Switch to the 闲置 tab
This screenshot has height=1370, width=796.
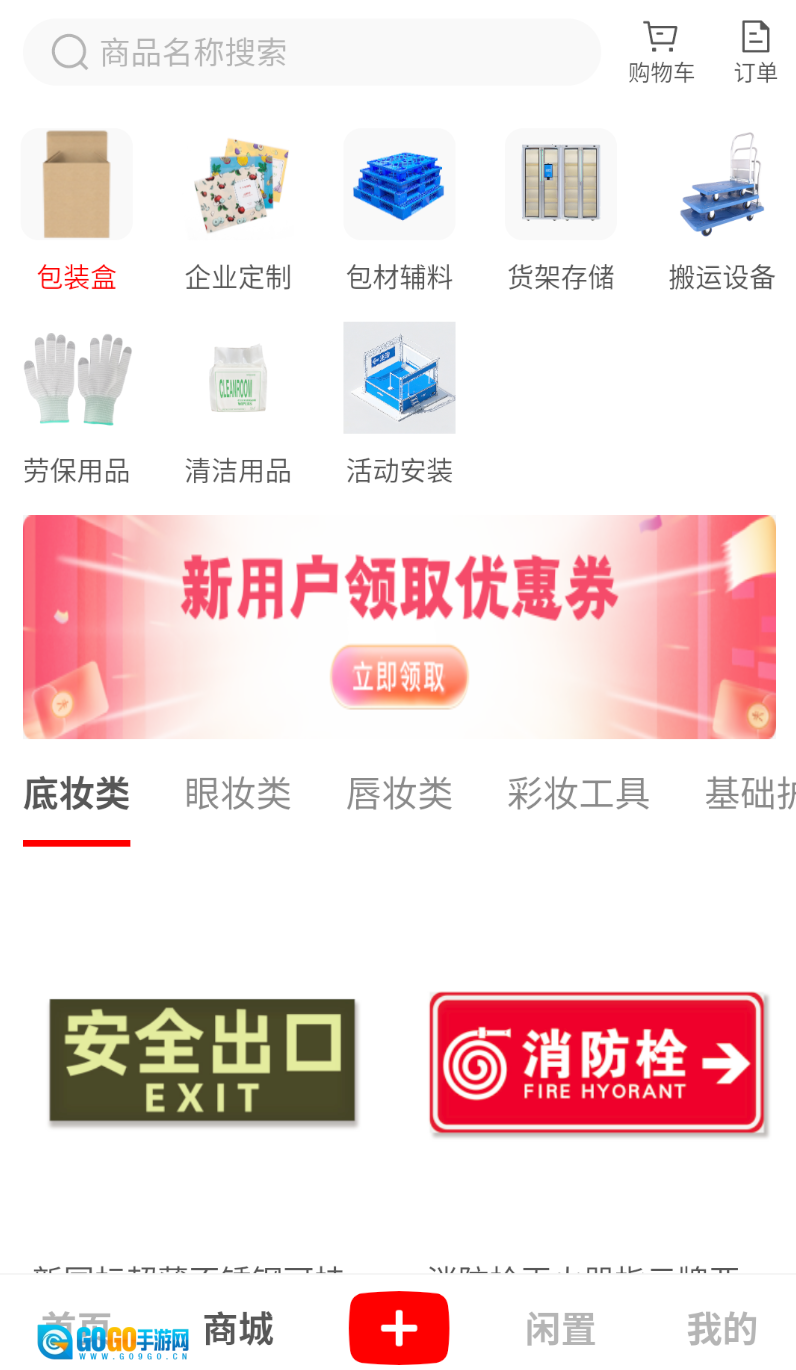[x=560, y=1330]
